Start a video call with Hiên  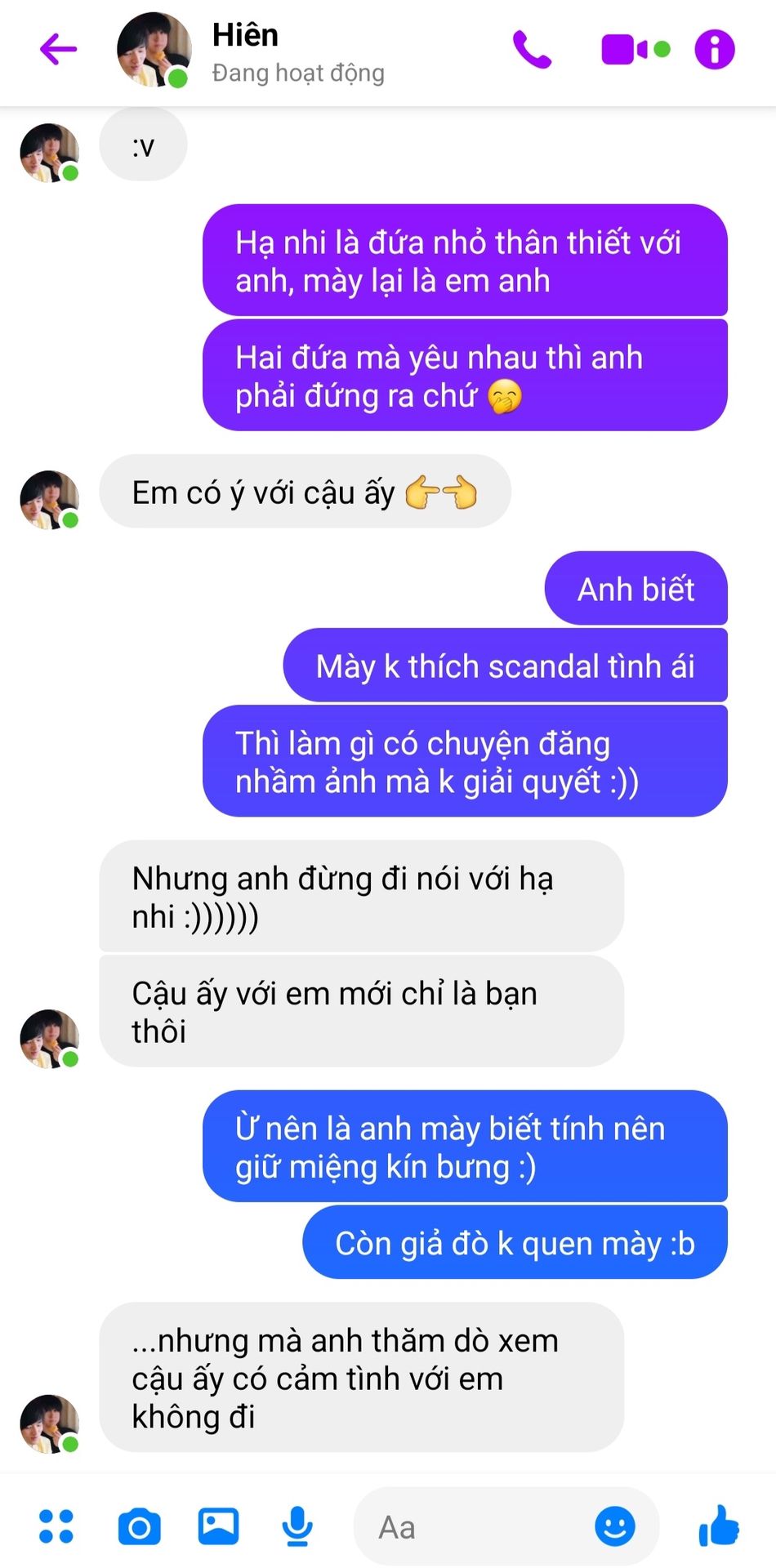pyautogui.click(x=635, y=50)
